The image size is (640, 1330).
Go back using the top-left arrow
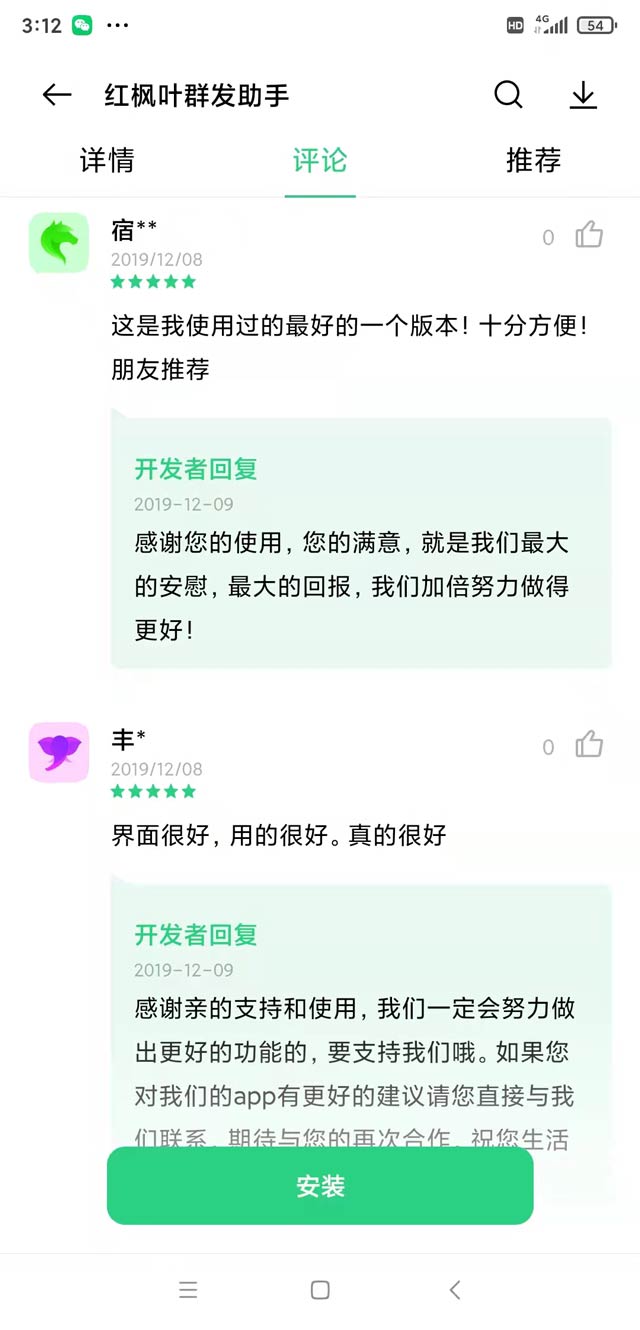[x=57, y=95]
